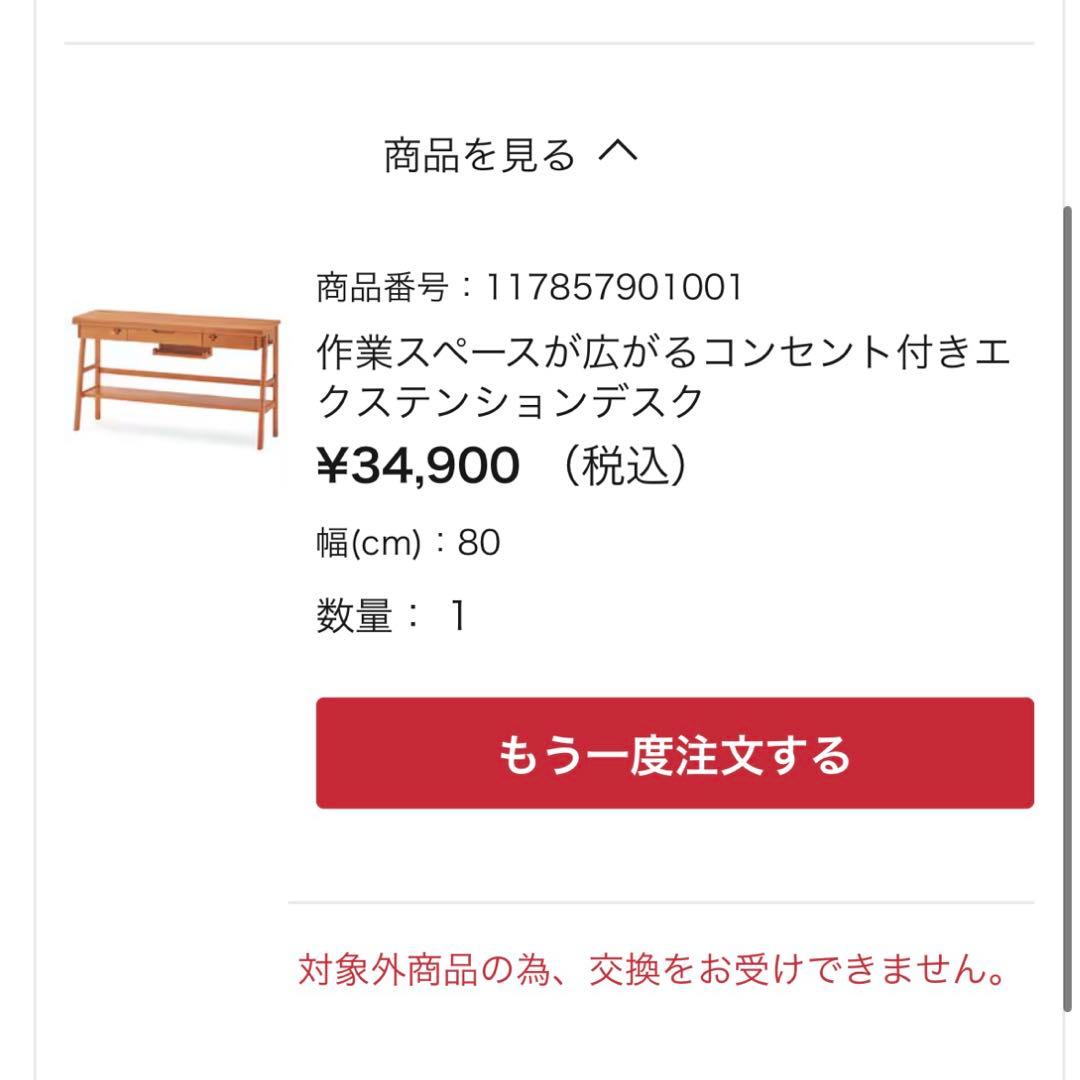Viewport: 1080px width, 1080px height.
Task: Open the extension desk product image
Action: 176,378
